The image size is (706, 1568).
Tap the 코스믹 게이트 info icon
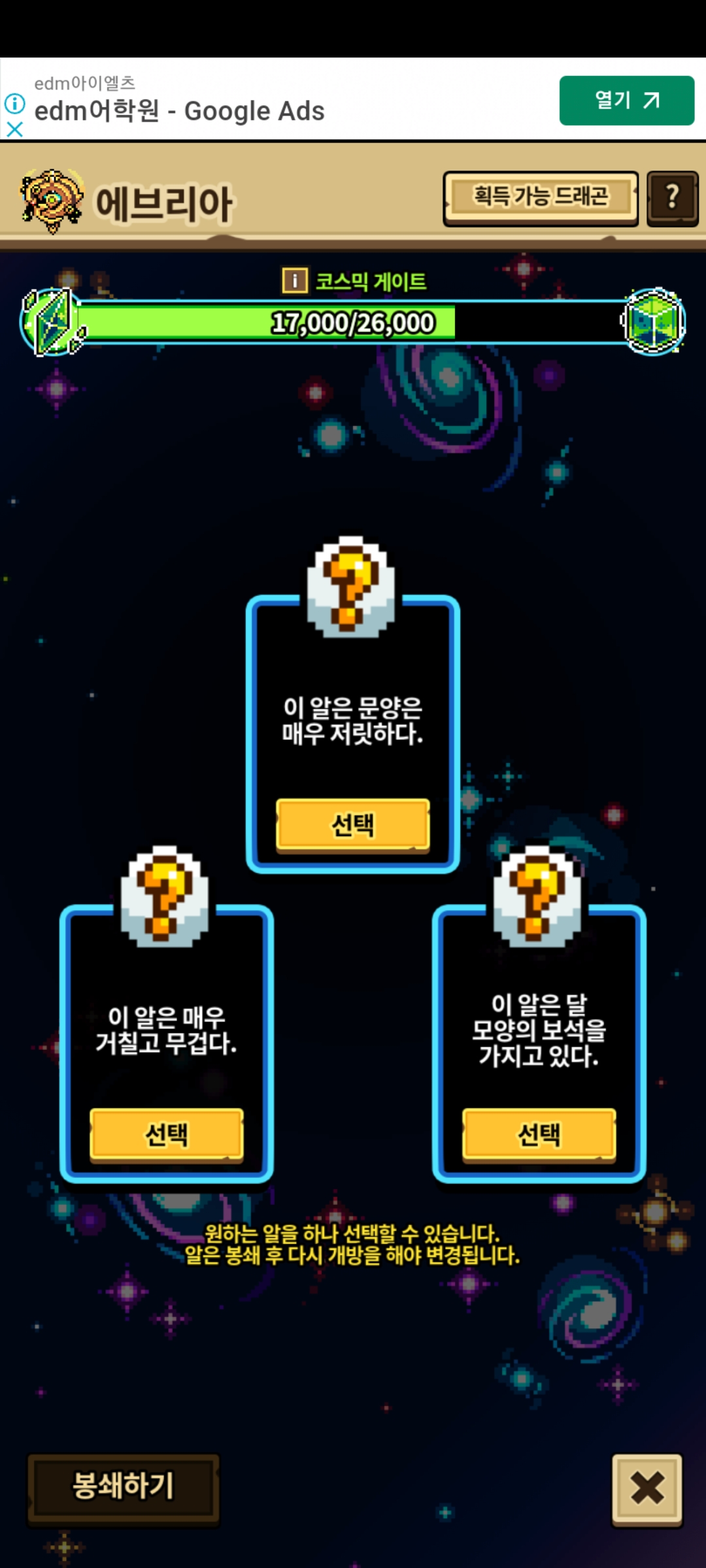[x=295, y=281]
